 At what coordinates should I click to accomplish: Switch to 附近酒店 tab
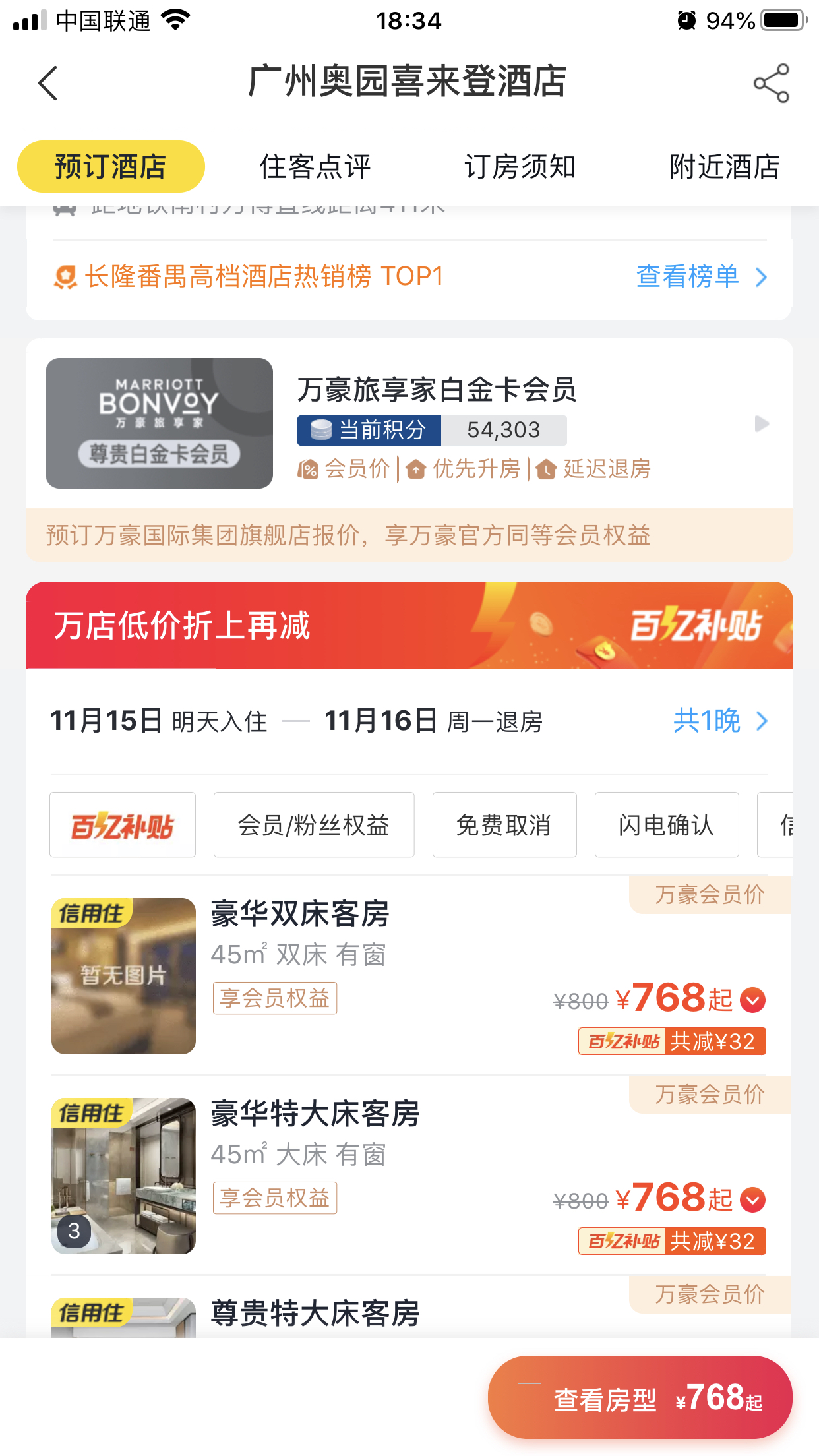pyautogui.click(x=724, y=167)
